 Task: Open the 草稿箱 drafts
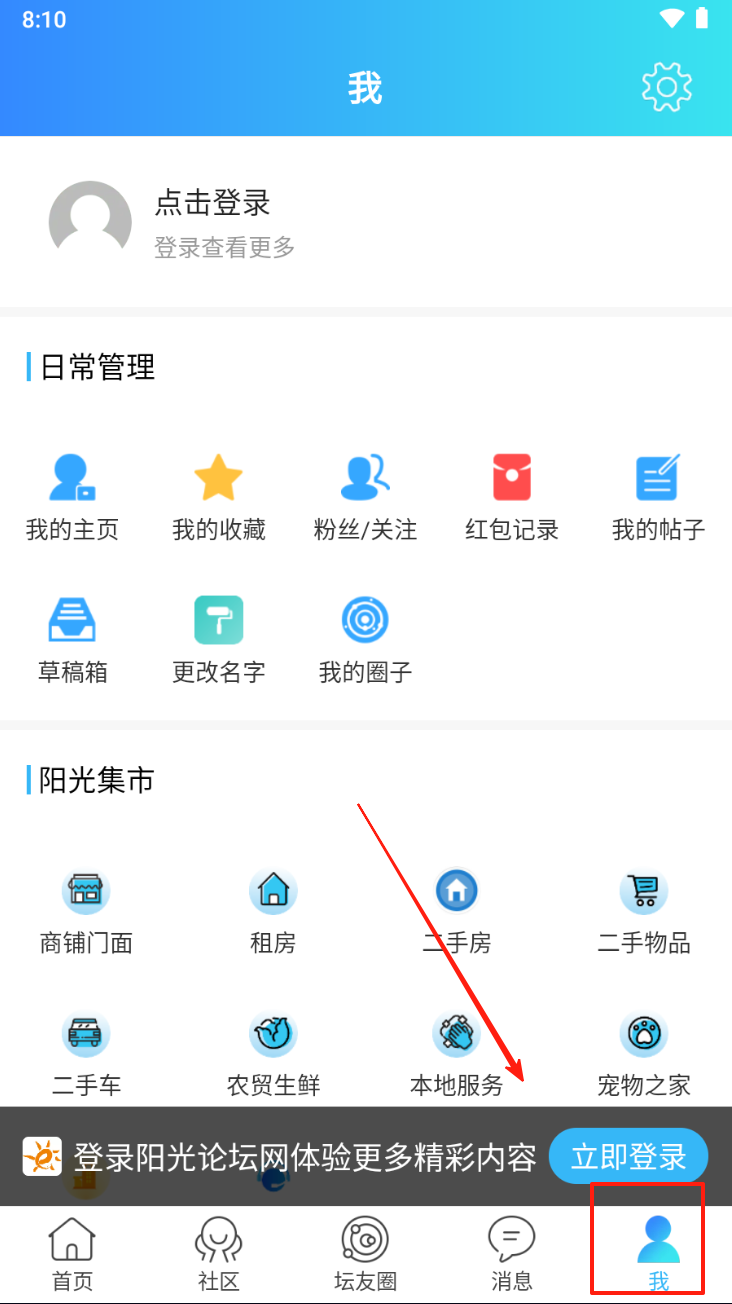72,638
